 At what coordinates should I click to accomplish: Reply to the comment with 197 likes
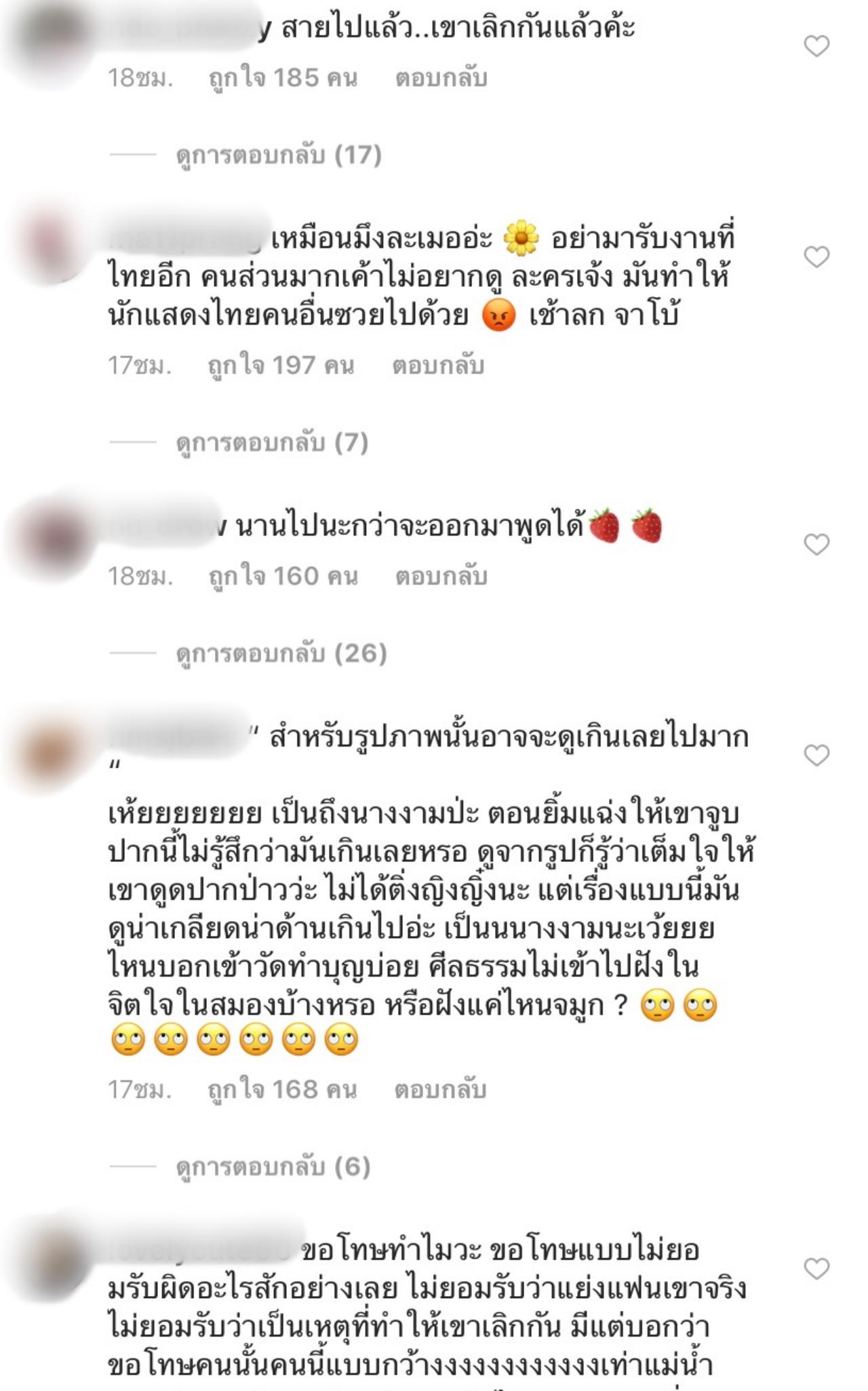coord(438,366)
